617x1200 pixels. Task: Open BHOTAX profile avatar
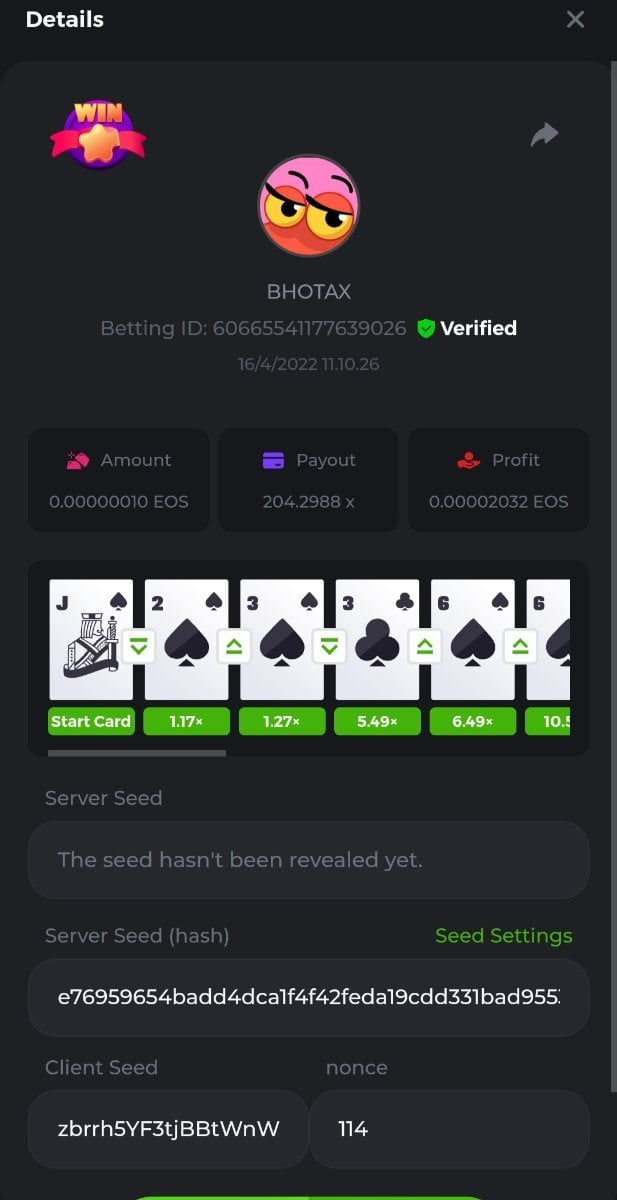tap(308, 206)
